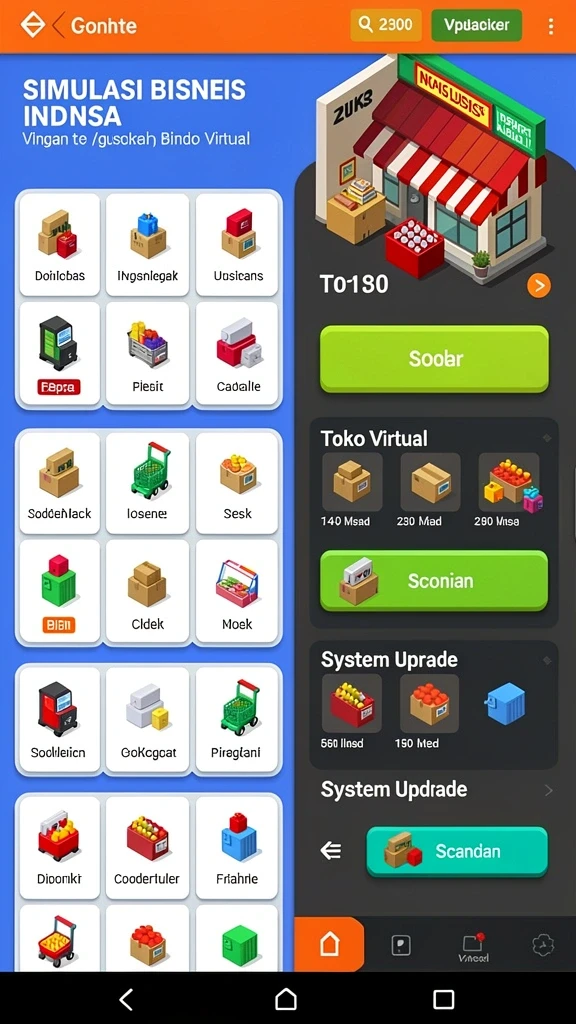The width and height of the screenshot is (576, 1024).
Task: Select the Cadalle item tile
Action: pyautogui.click(x=238, y=353)
